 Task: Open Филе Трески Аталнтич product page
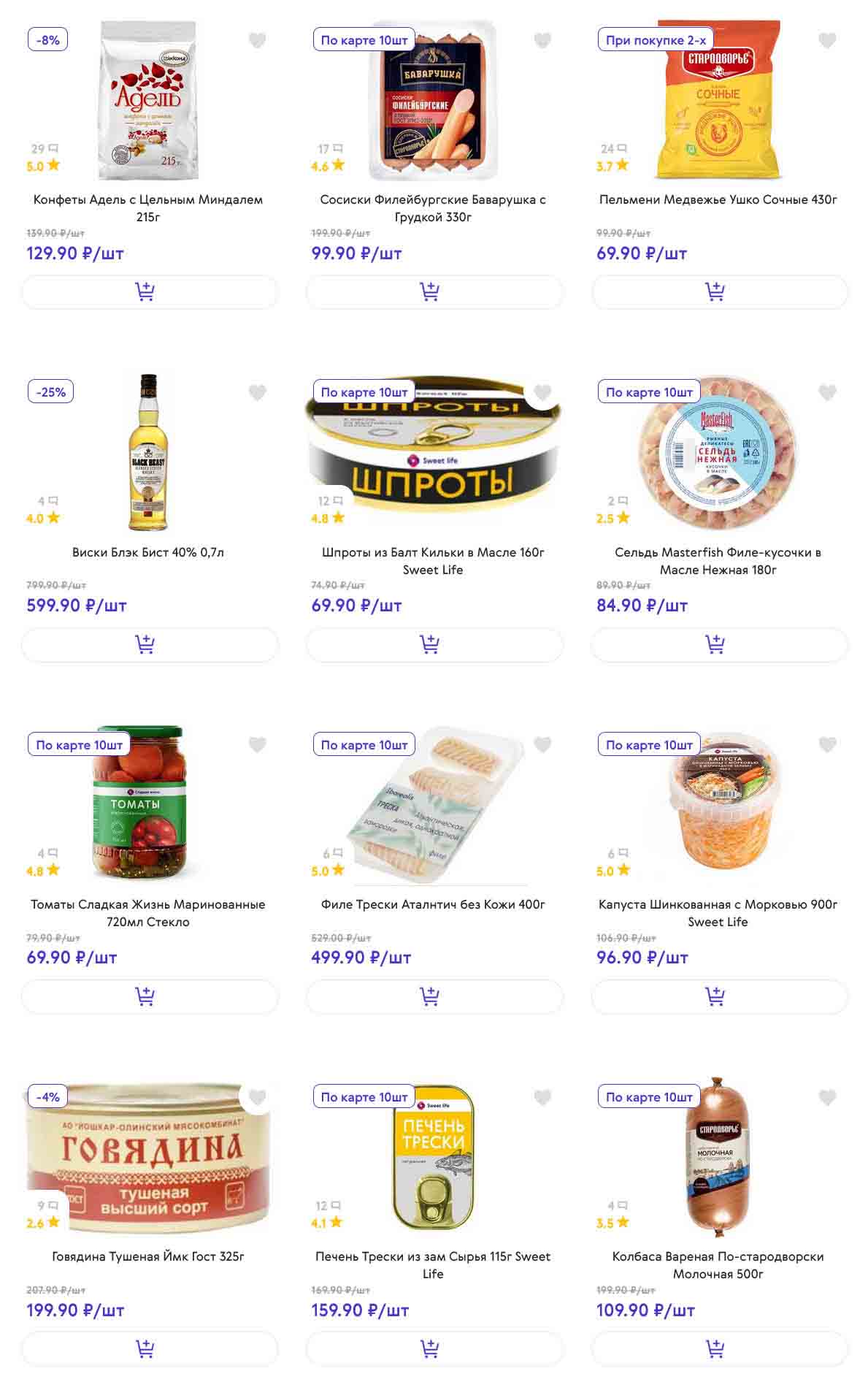(433, 904)
